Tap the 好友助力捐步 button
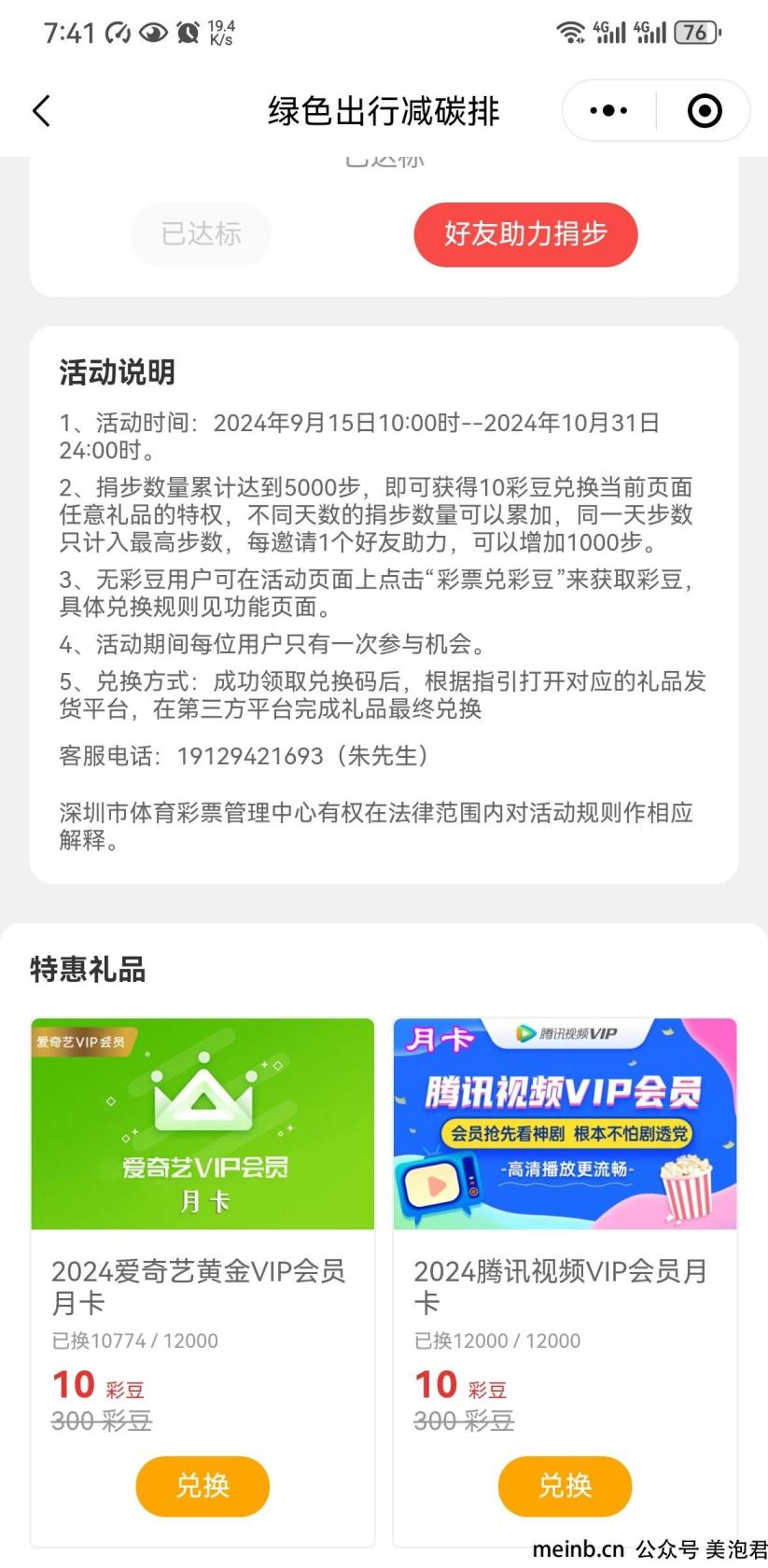This screenshot has width=768, height=1568. click(x=525, y=233)
